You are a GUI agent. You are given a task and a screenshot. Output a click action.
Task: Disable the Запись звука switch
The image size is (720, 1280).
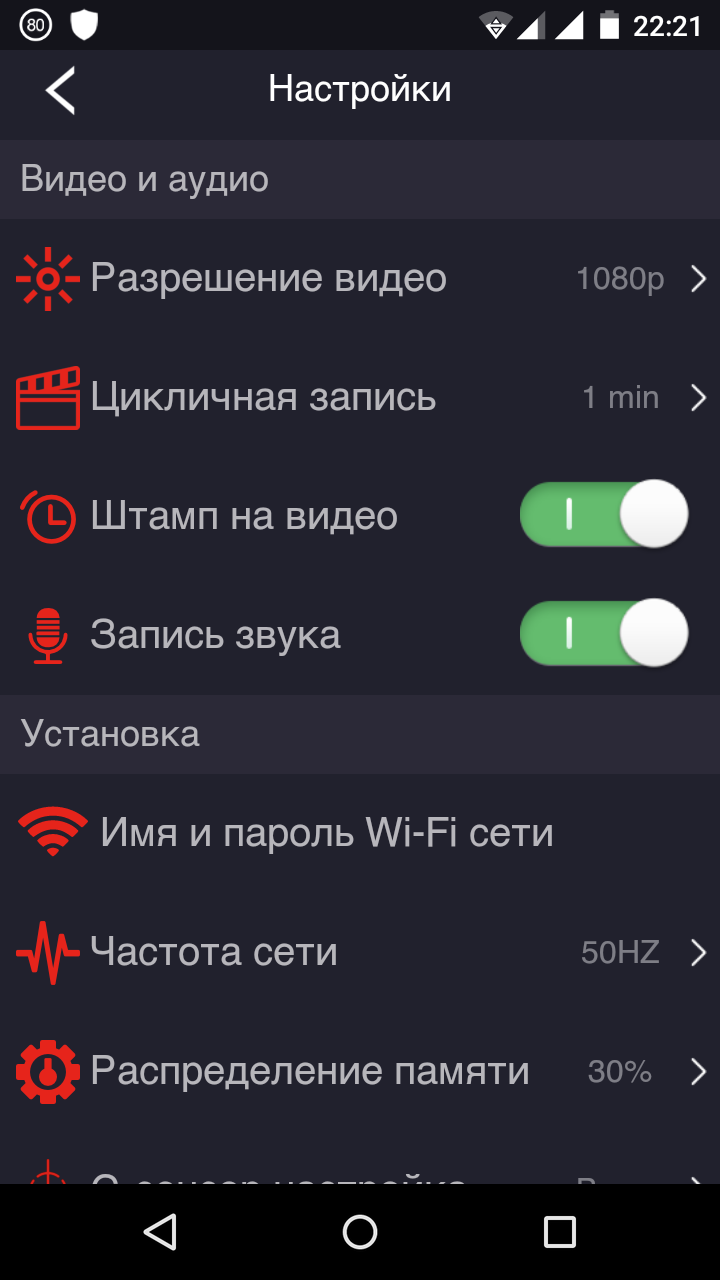click(604, 634)
